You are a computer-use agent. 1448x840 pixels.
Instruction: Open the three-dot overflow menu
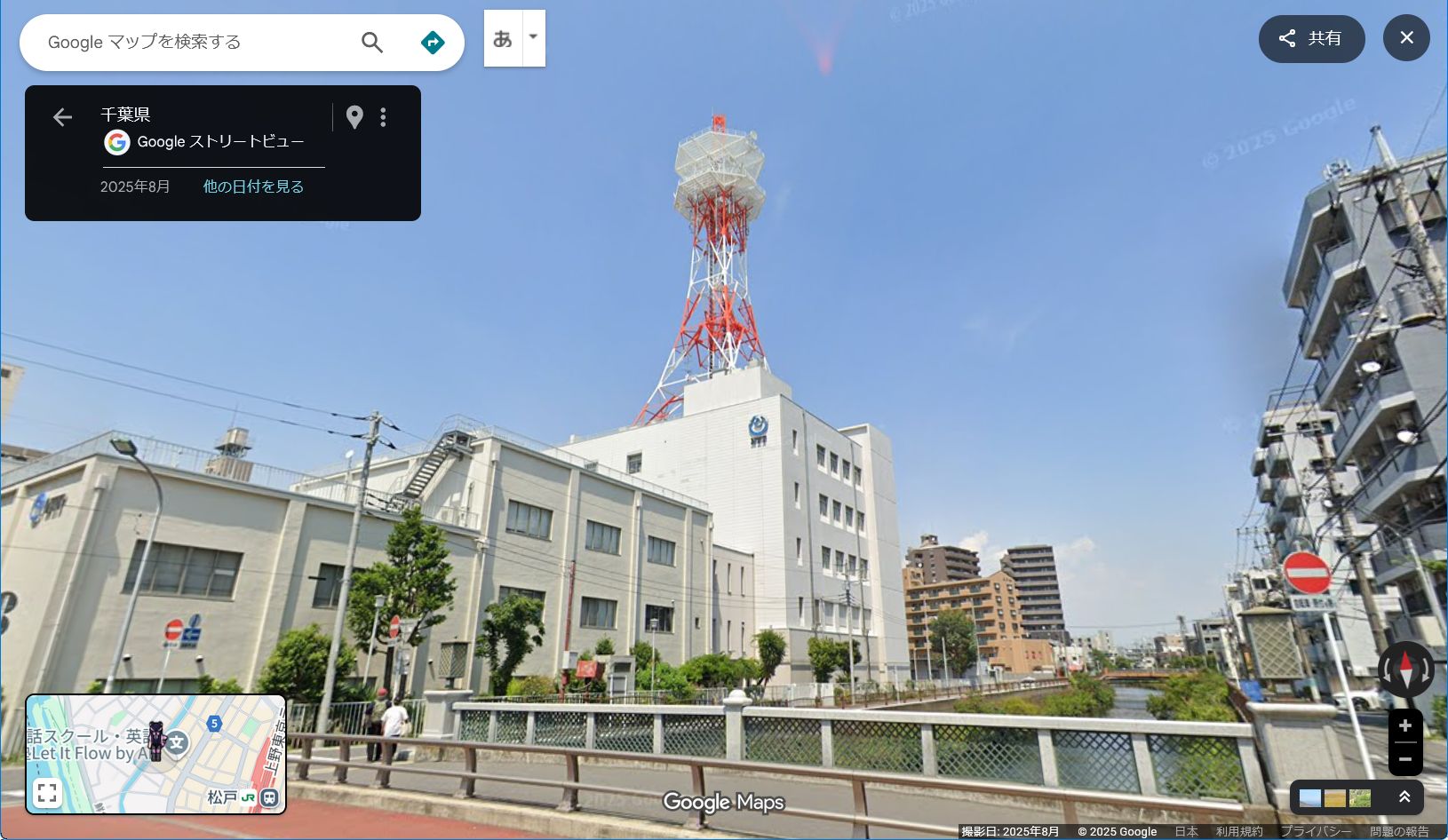coord(383,117)
